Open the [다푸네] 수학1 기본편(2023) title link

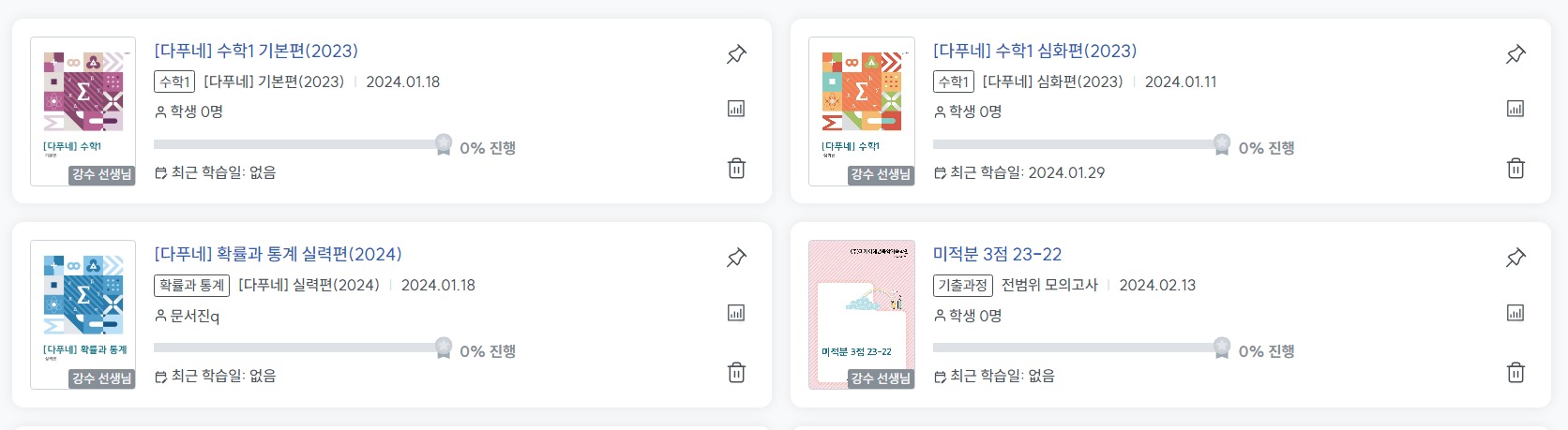click(x=256, y=51)
